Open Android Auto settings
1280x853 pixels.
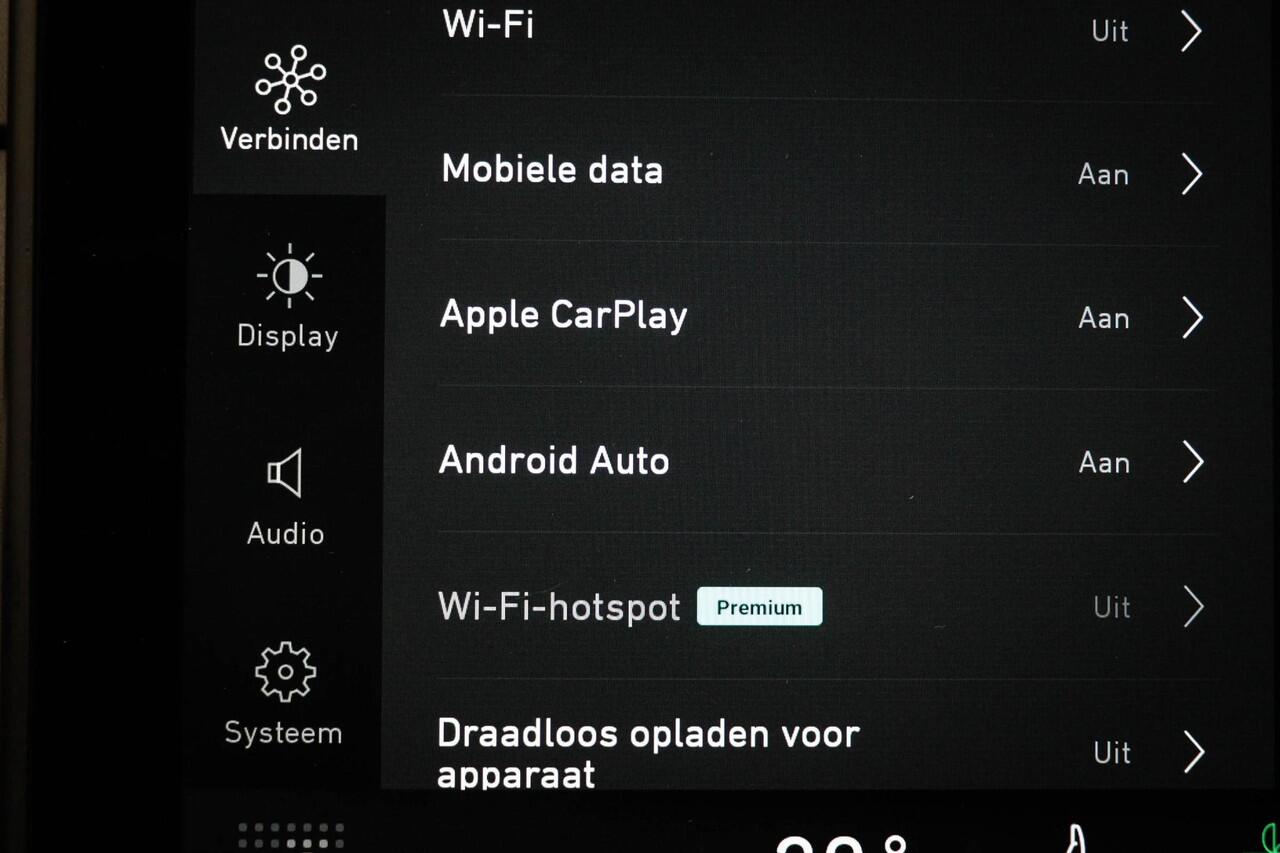820,462
